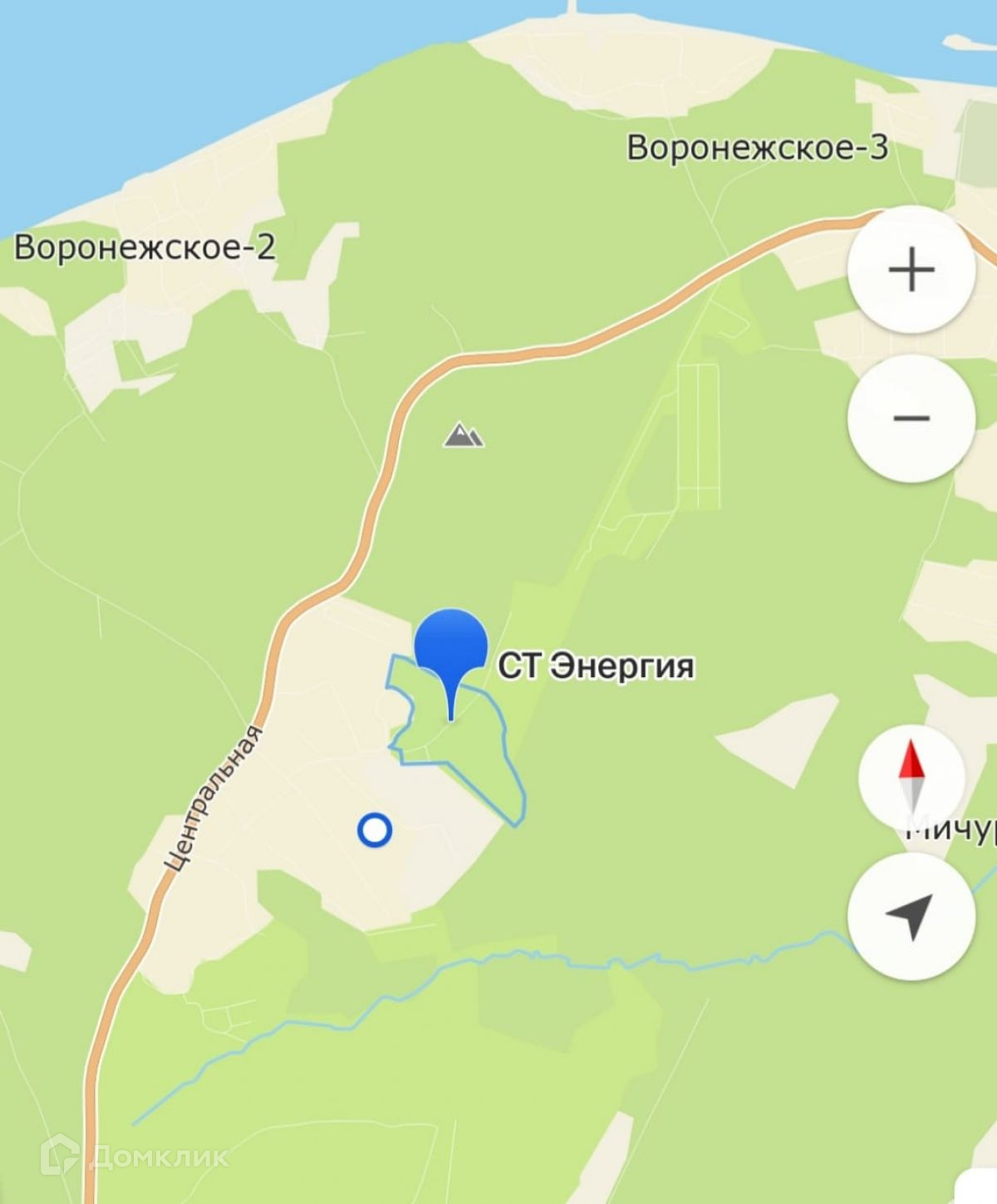Reset map orientation with the compass
The height and width of the screenshot is (1204, 997).
(x=911, y=778)
